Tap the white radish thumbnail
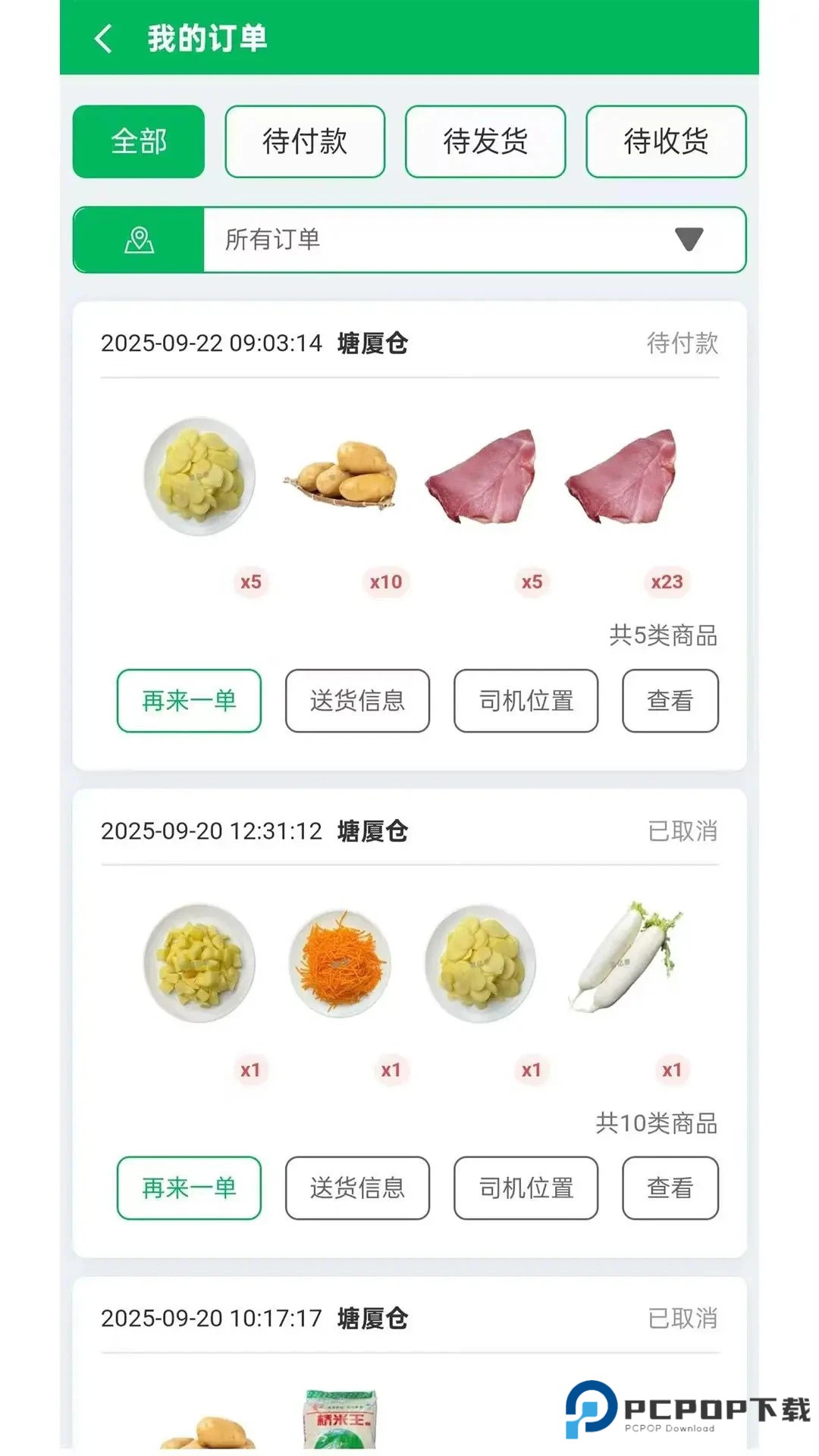Image resolution: width=819 pixels, height=1456 pixels. [623, 963]
